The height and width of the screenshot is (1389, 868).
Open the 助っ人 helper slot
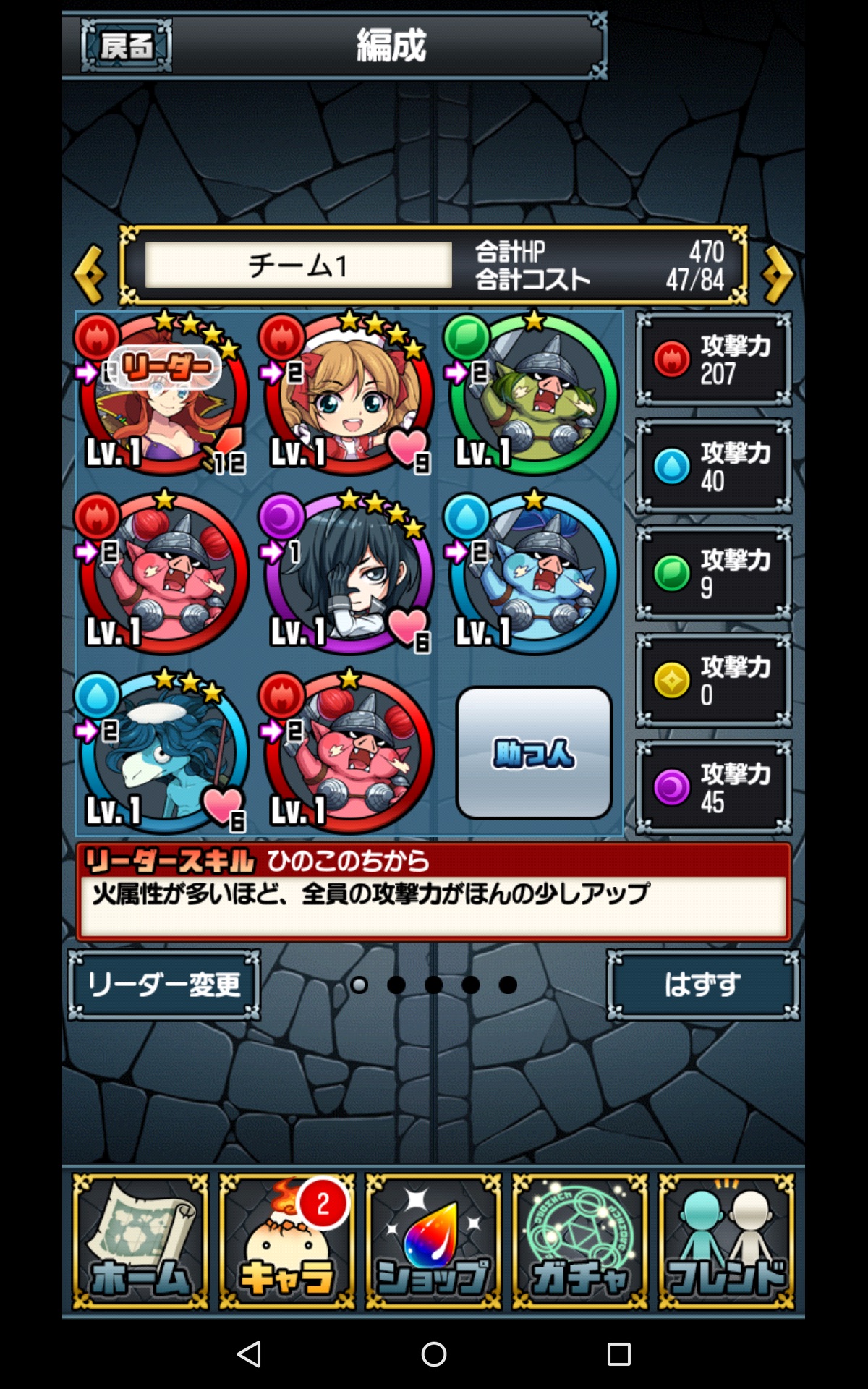534,753
